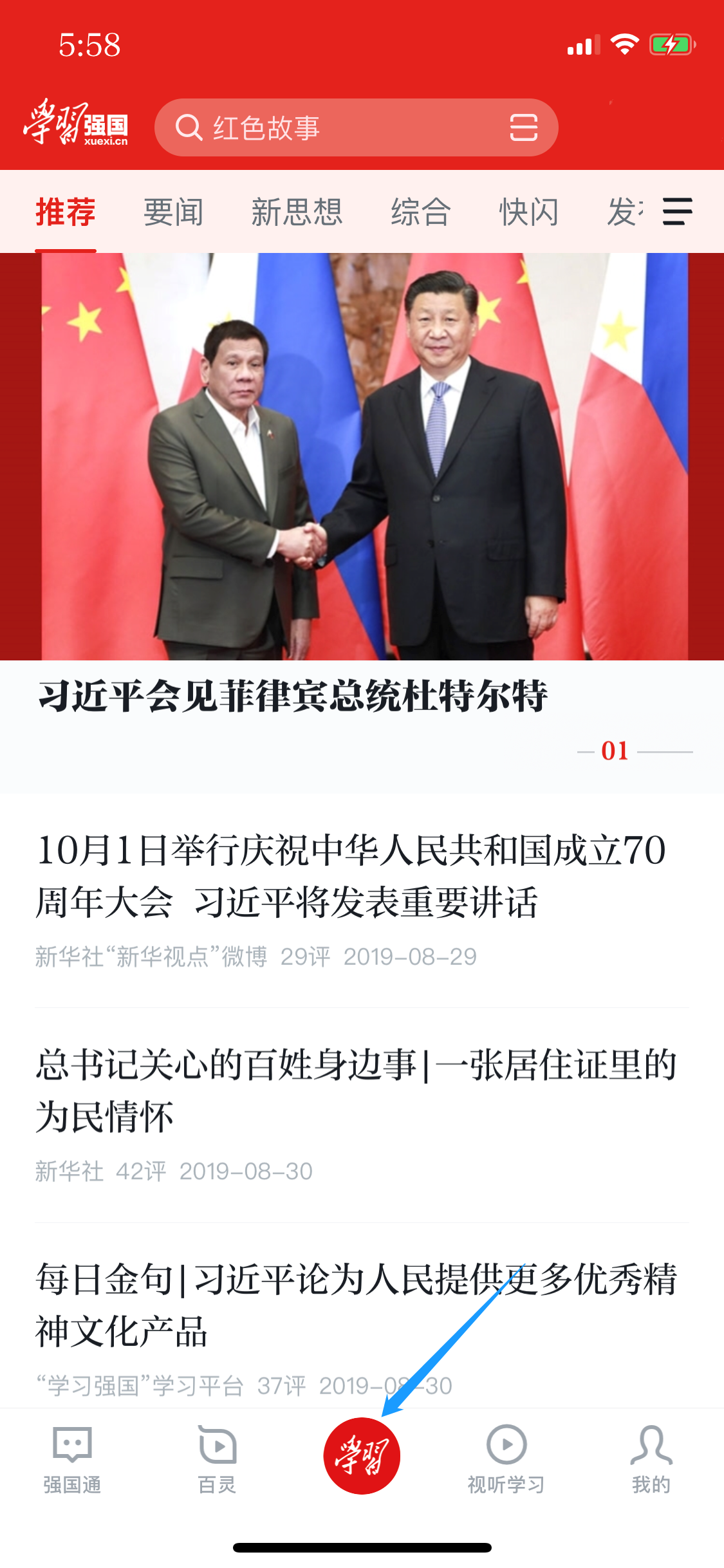
Task: Open the 10月1日庆祝大会 article
Action: pyautogui.click(x=351, y=875)
